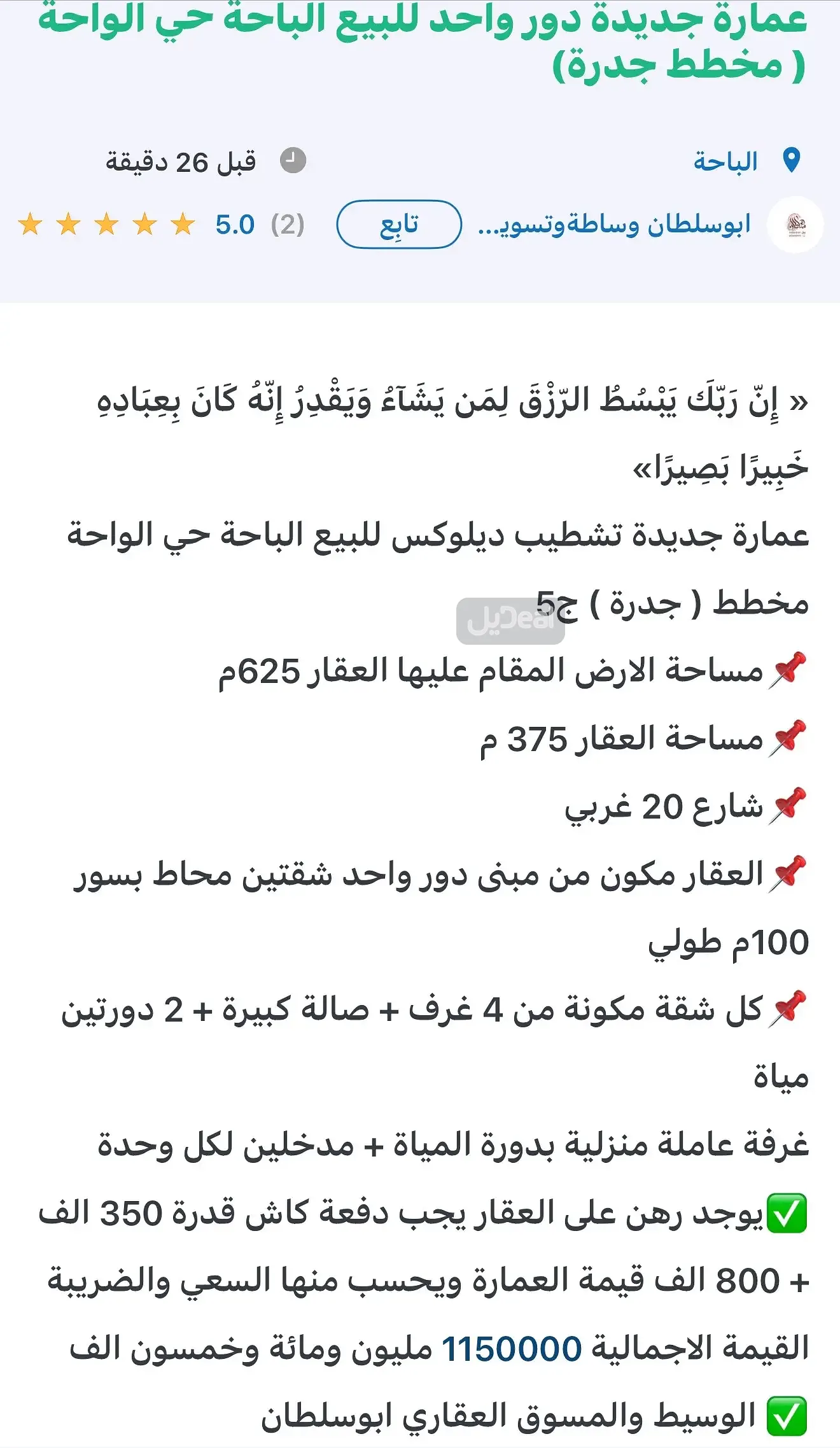The height and width of the screenshot is (1448, 840).
Task: Open the الباحة location link
Action: [x=725, y=162]
